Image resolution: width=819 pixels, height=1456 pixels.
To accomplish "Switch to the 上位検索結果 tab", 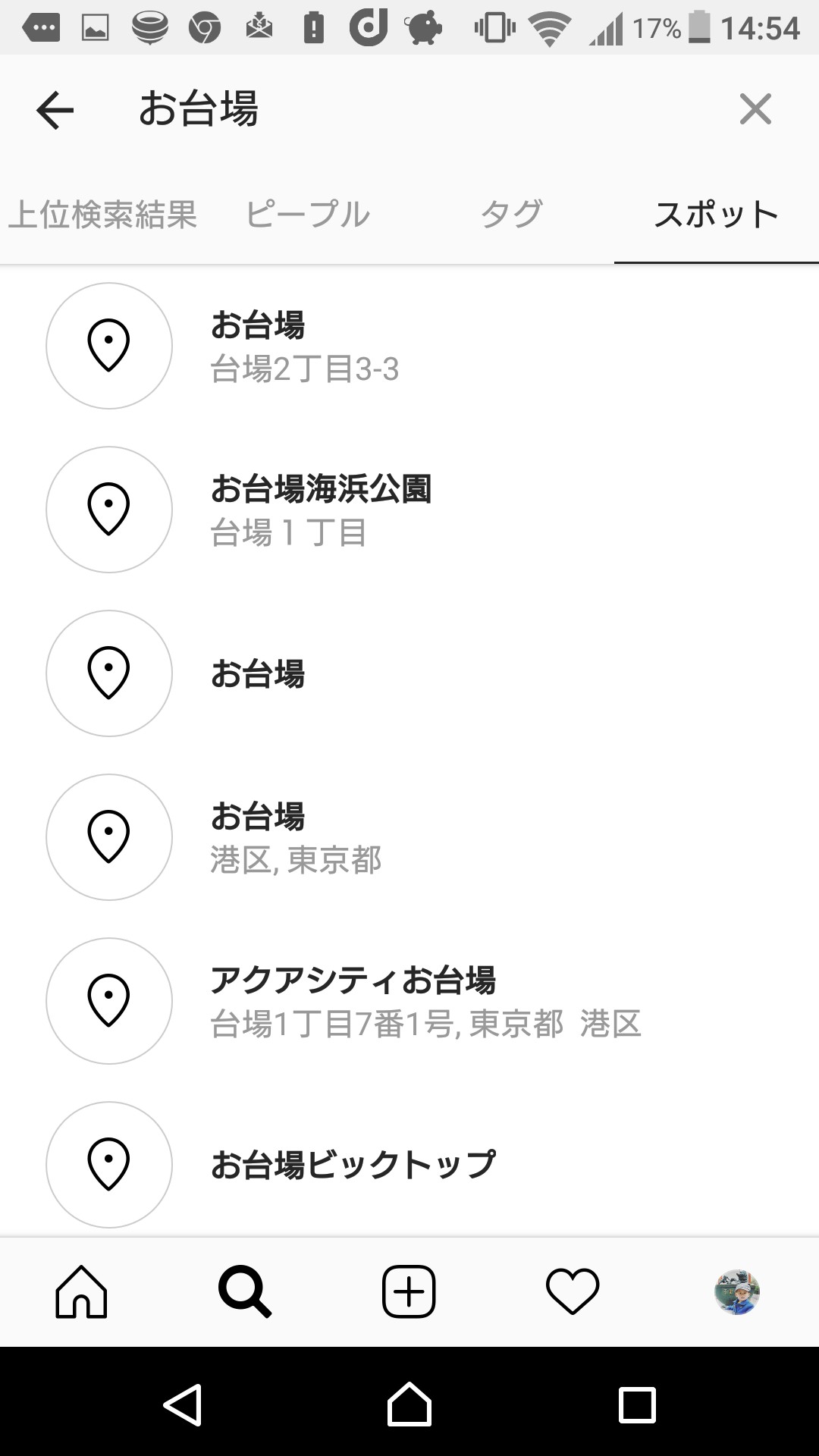I will pos(103,215).
